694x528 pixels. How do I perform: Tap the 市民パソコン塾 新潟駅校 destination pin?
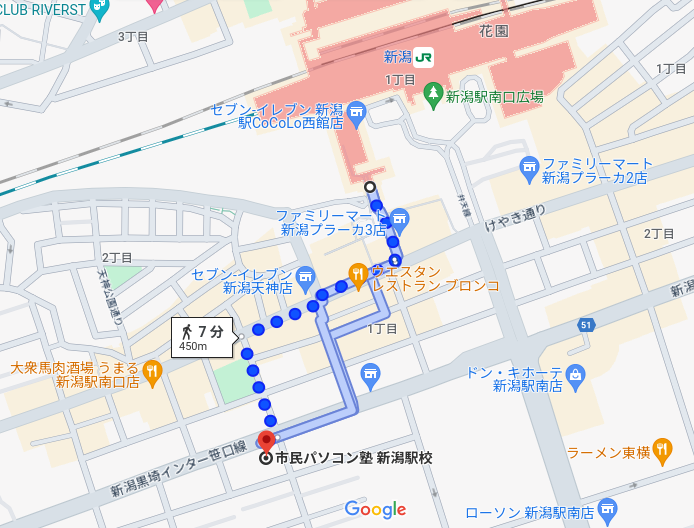click(x=267, y=441)
